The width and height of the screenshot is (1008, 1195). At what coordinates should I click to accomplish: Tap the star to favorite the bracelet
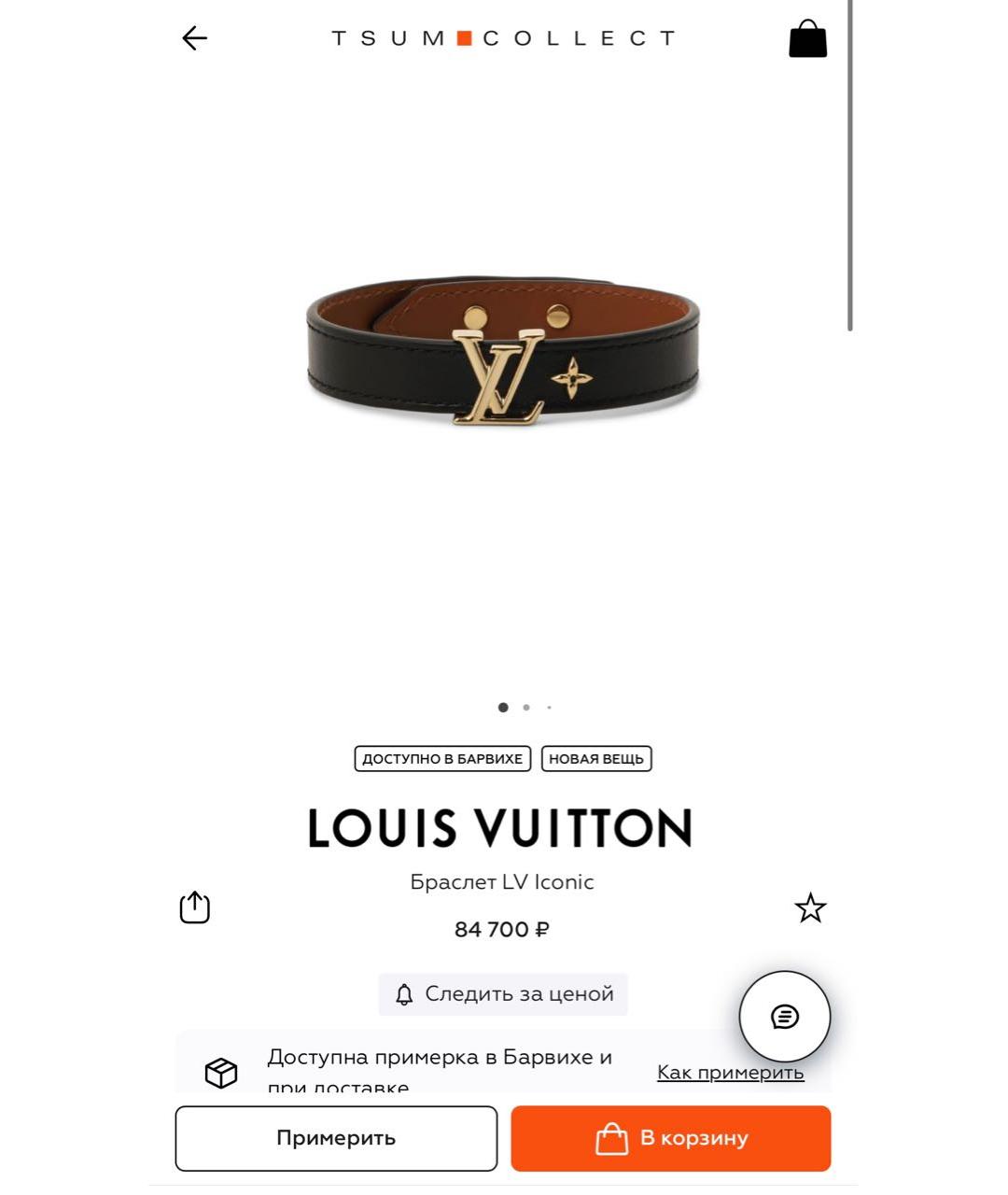pyautogui.click(x=811, y=907)
